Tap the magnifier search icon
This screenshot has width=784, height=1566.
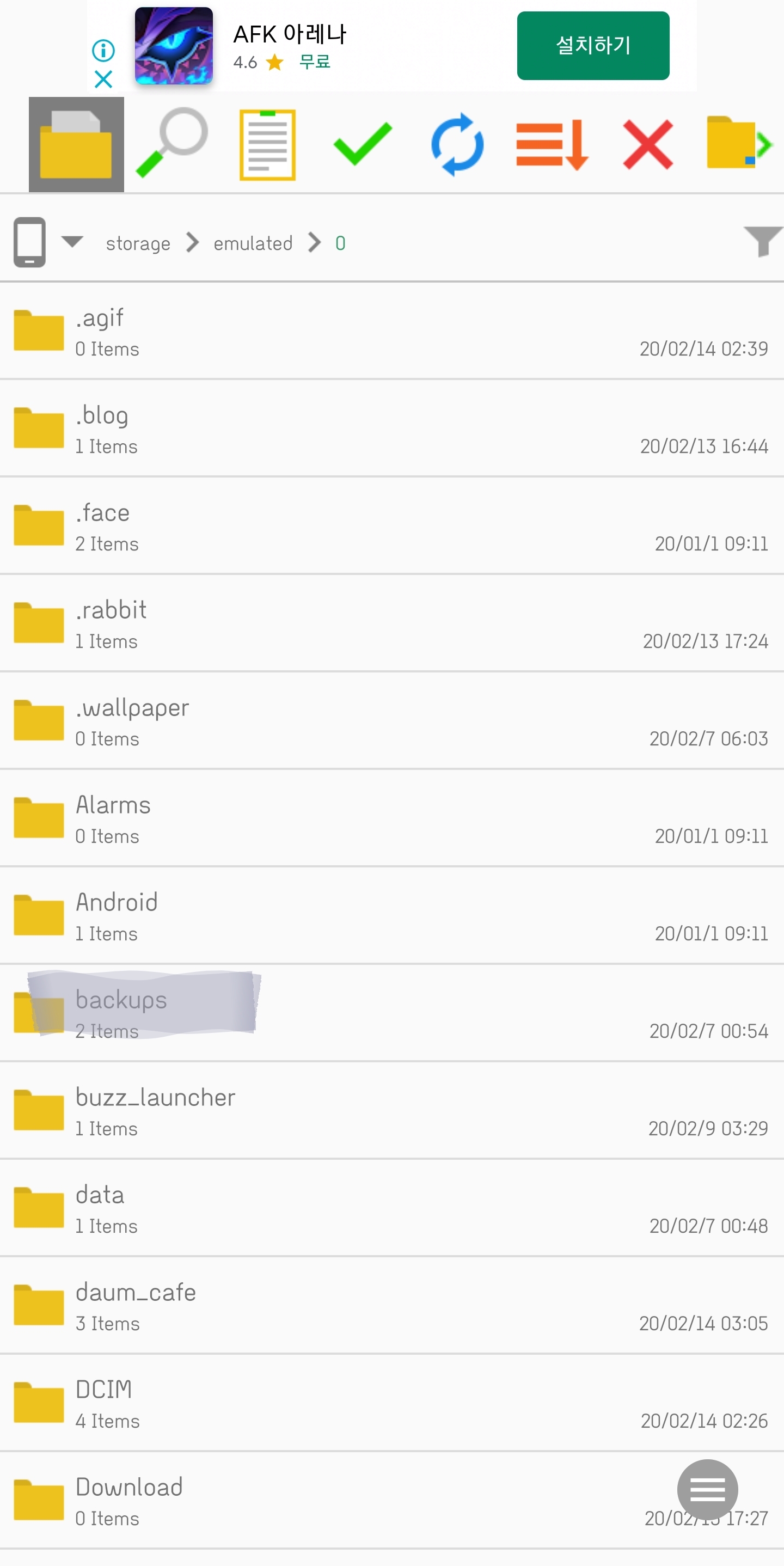(x=172, y=143)
